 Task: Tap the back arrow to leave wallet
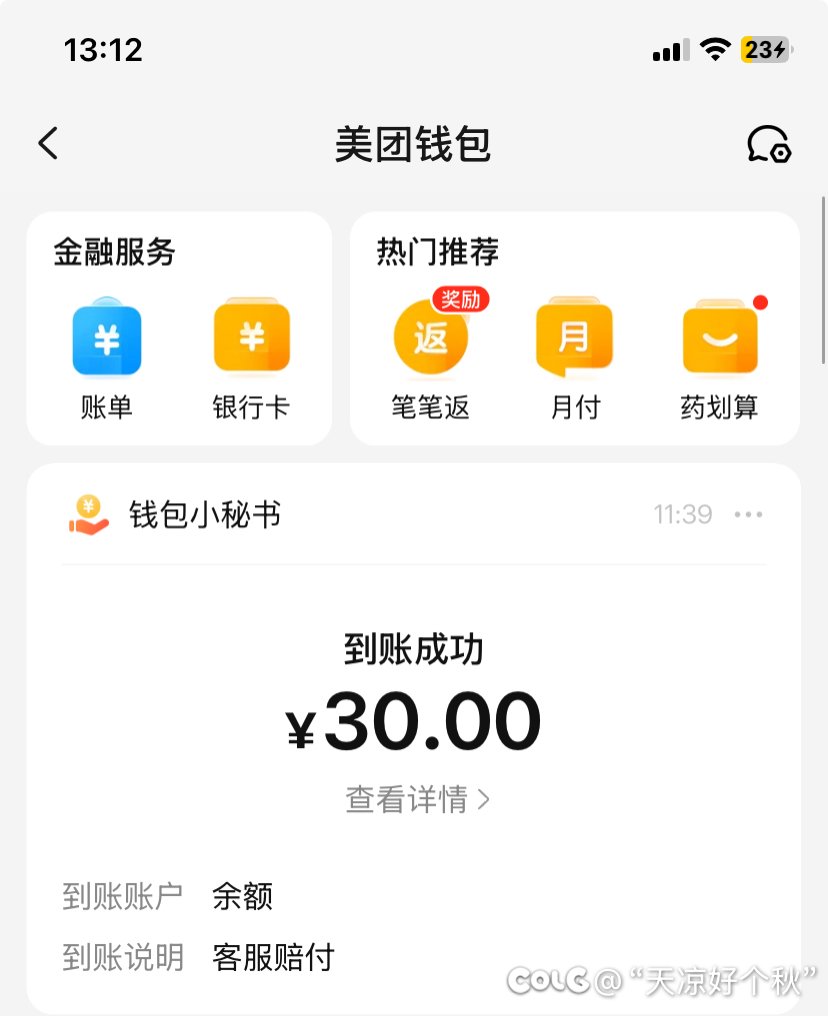(x=48, y=142)
